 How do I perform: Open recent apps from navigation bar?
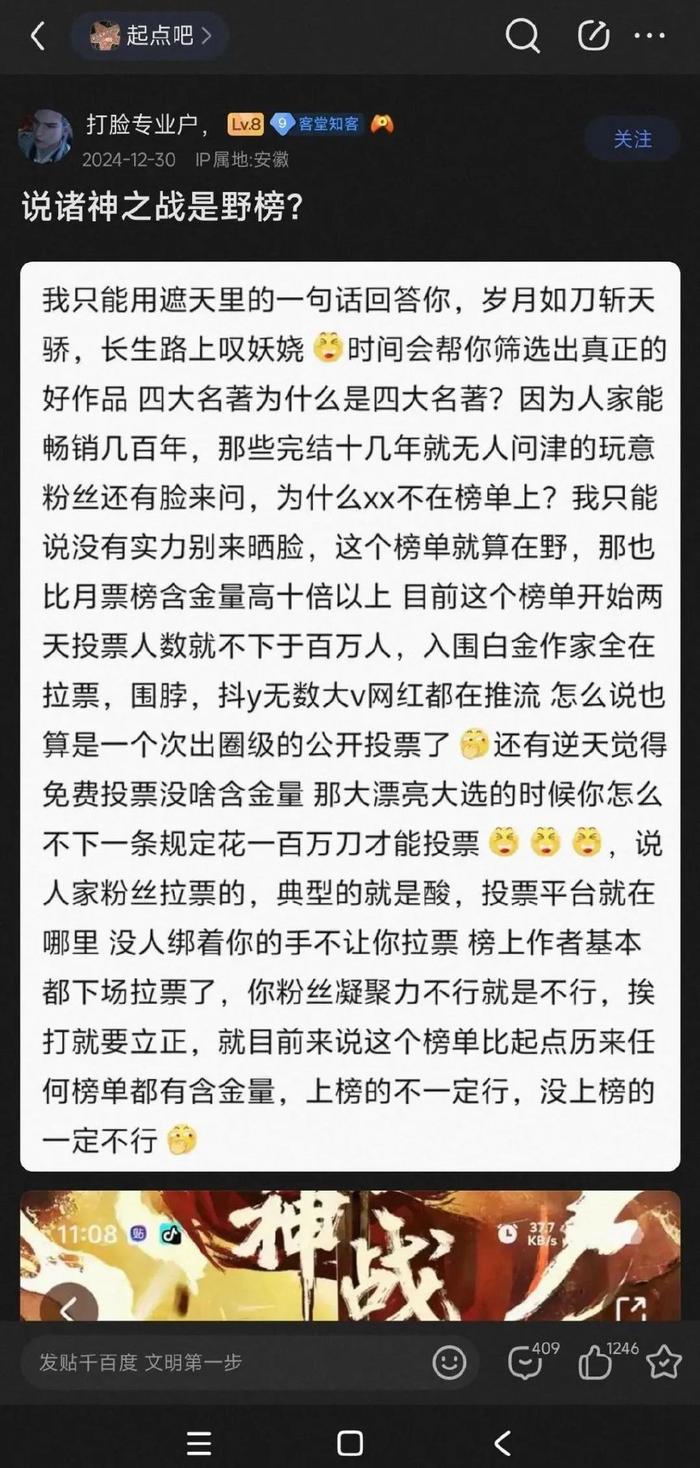coord(200,1442)
